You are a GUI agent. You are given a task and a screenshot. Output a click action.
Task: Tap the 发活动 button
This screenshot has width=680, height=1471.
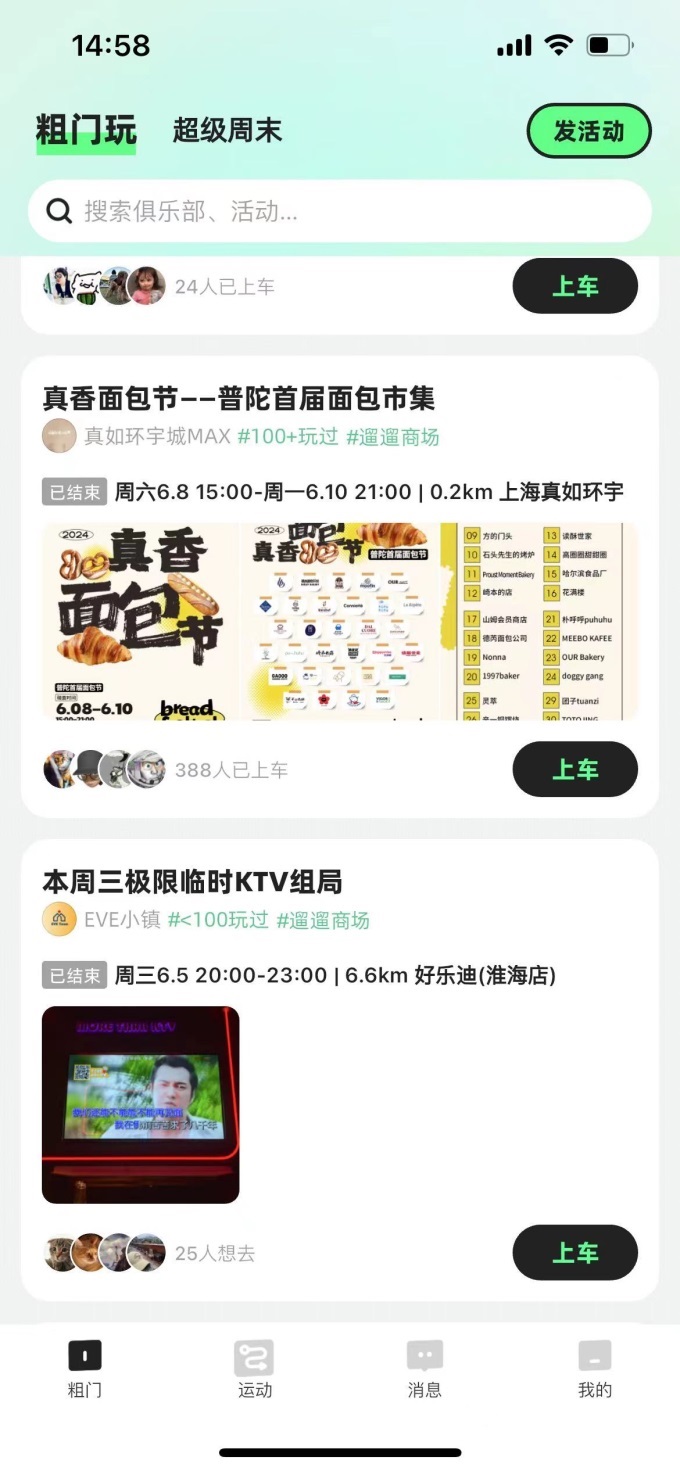point(589,131)
